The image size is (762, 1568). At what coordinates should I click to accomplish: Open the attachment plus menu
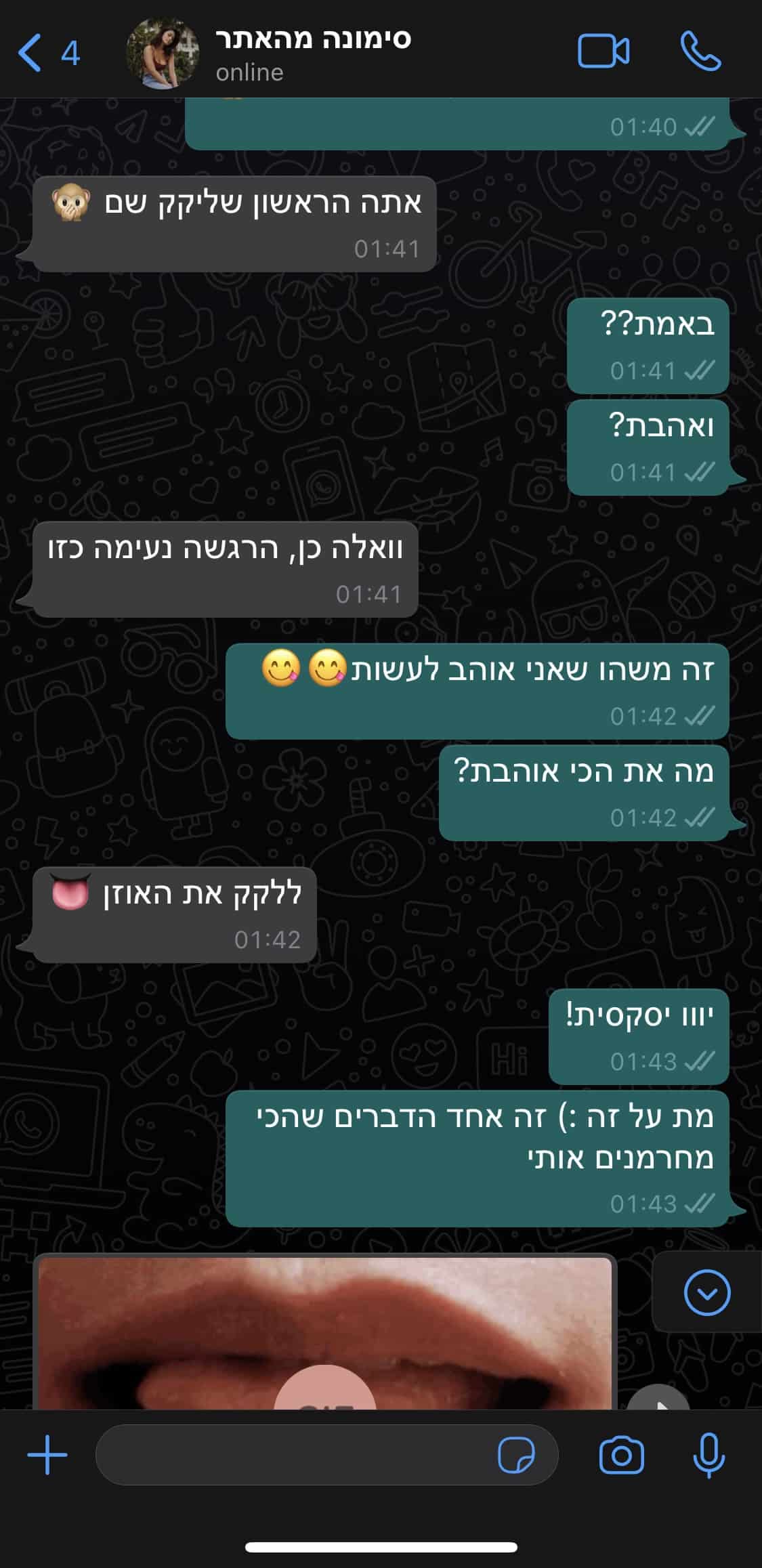tap(47, 1455)
